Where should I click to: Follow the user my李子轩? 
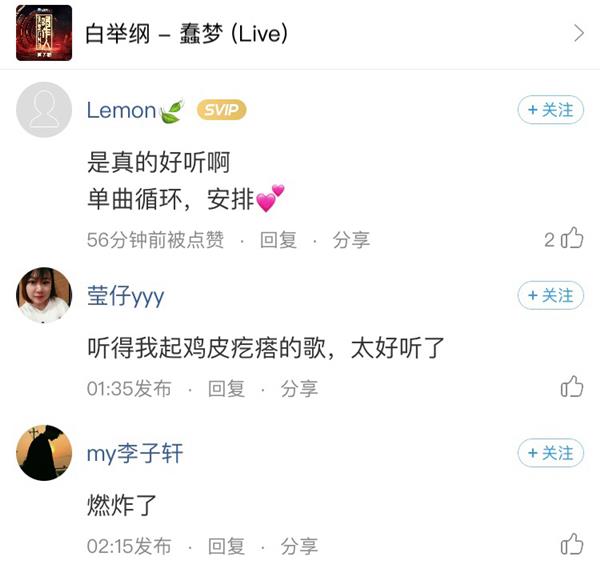[550, 453]
